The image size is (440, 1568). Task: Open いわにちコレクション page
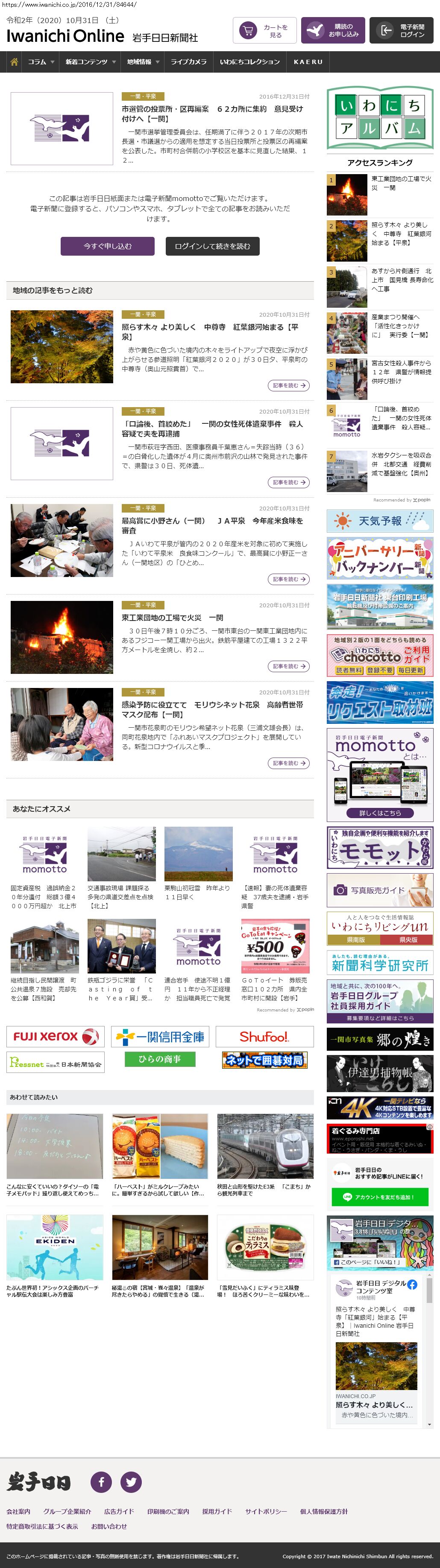(249, 62)
